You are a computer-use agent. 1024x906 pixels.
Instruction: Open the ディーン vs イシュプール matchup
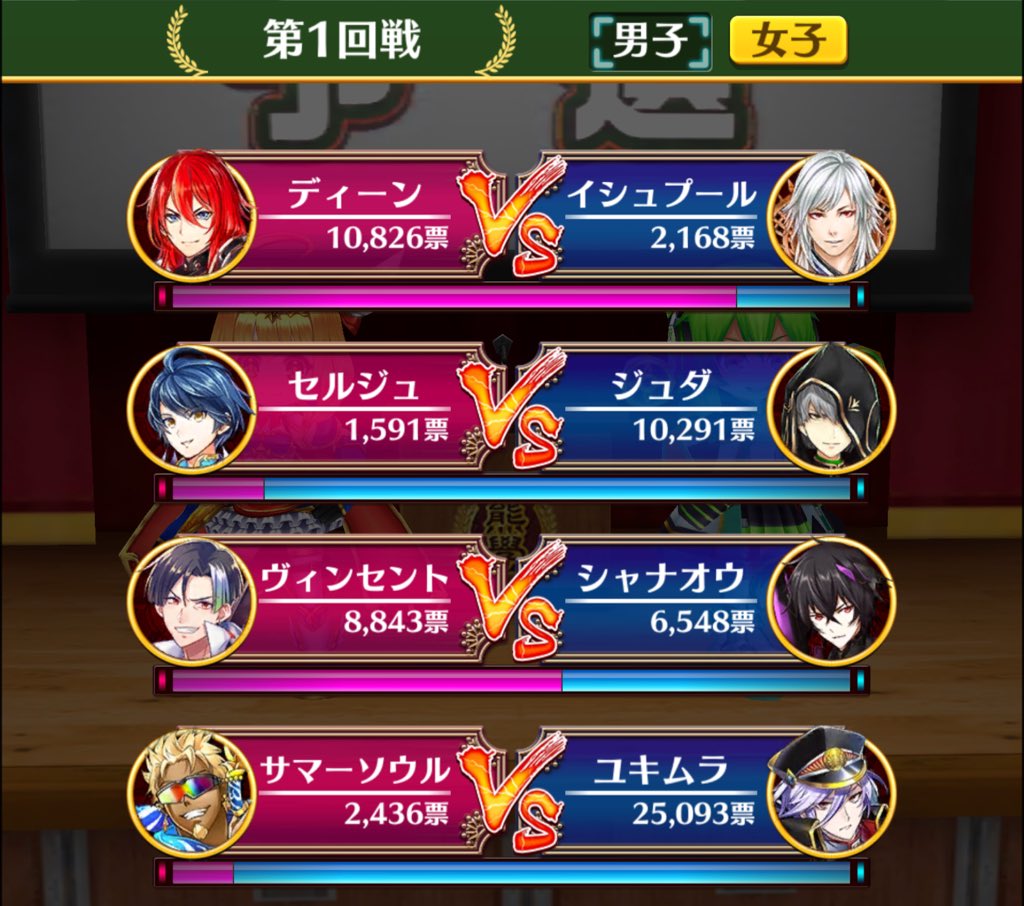pos(510,215)
